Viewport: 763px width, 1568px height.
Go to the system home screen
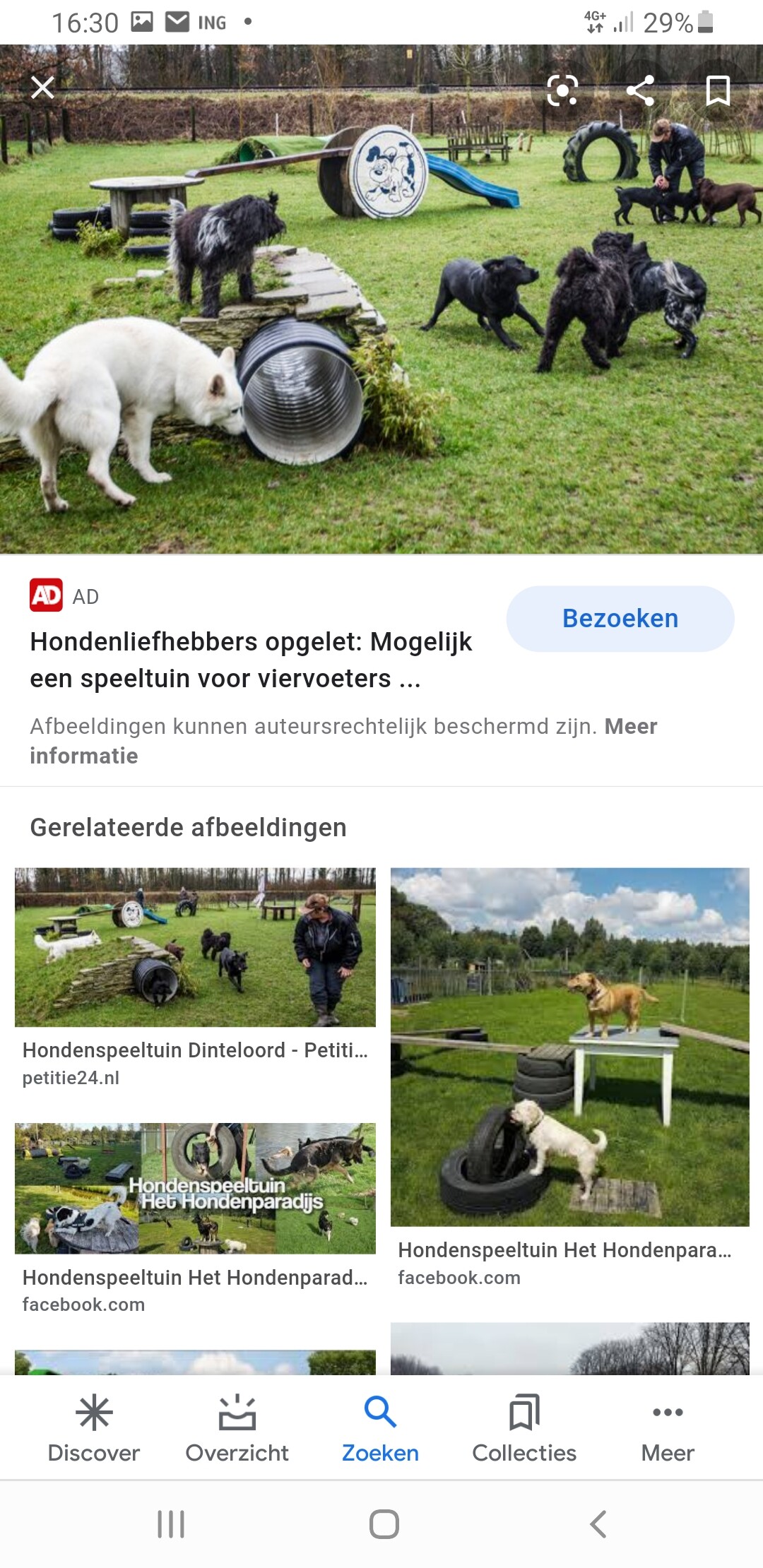(384, 1524)
